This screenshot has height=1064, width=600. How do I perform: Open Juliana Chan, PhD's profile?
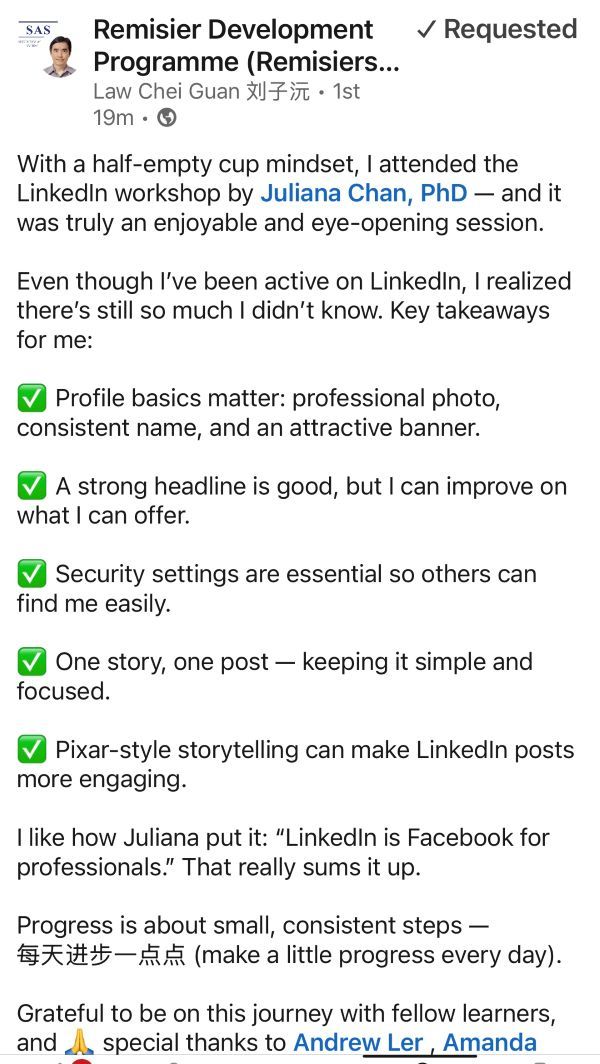363,192
